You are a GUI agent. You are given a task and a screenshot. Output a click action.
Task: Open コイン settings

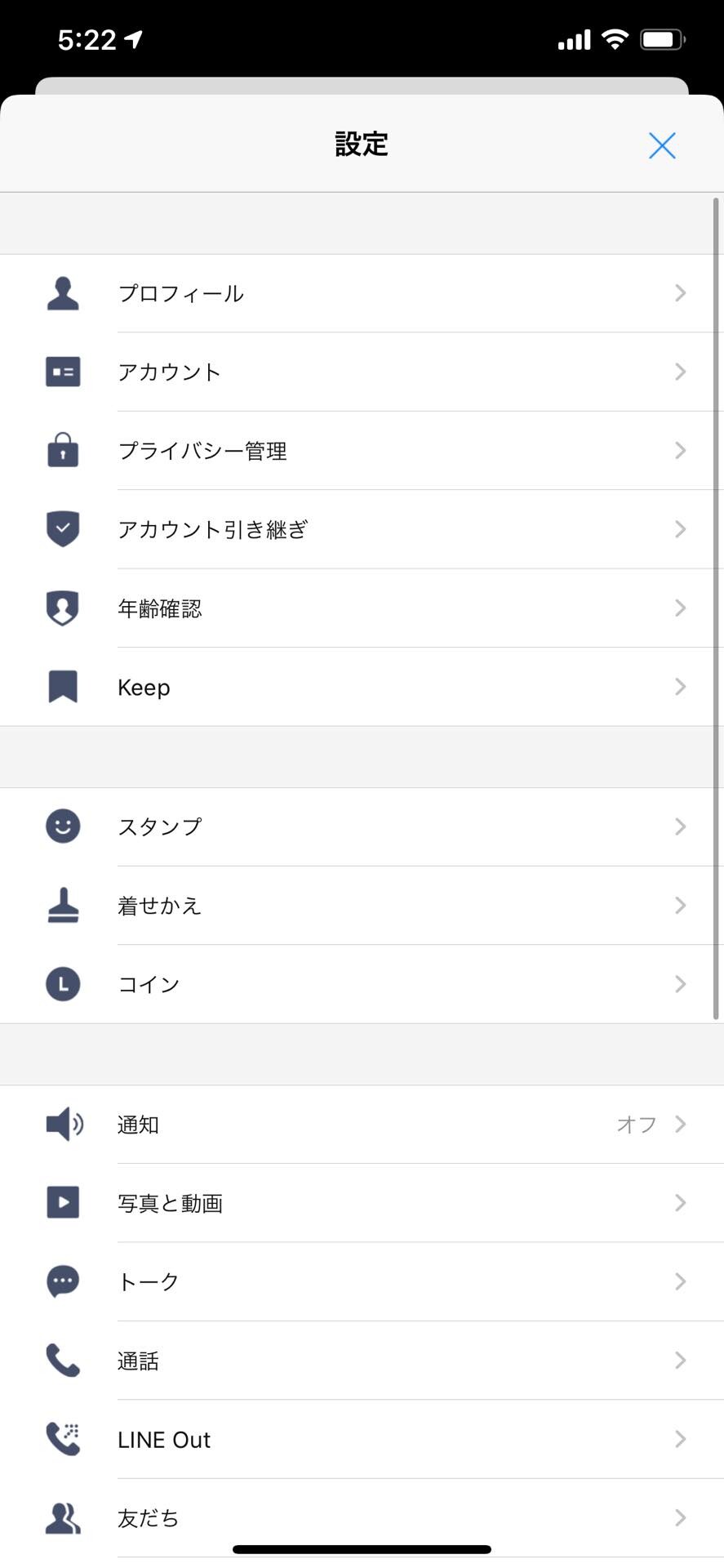(x=362, y=984)
